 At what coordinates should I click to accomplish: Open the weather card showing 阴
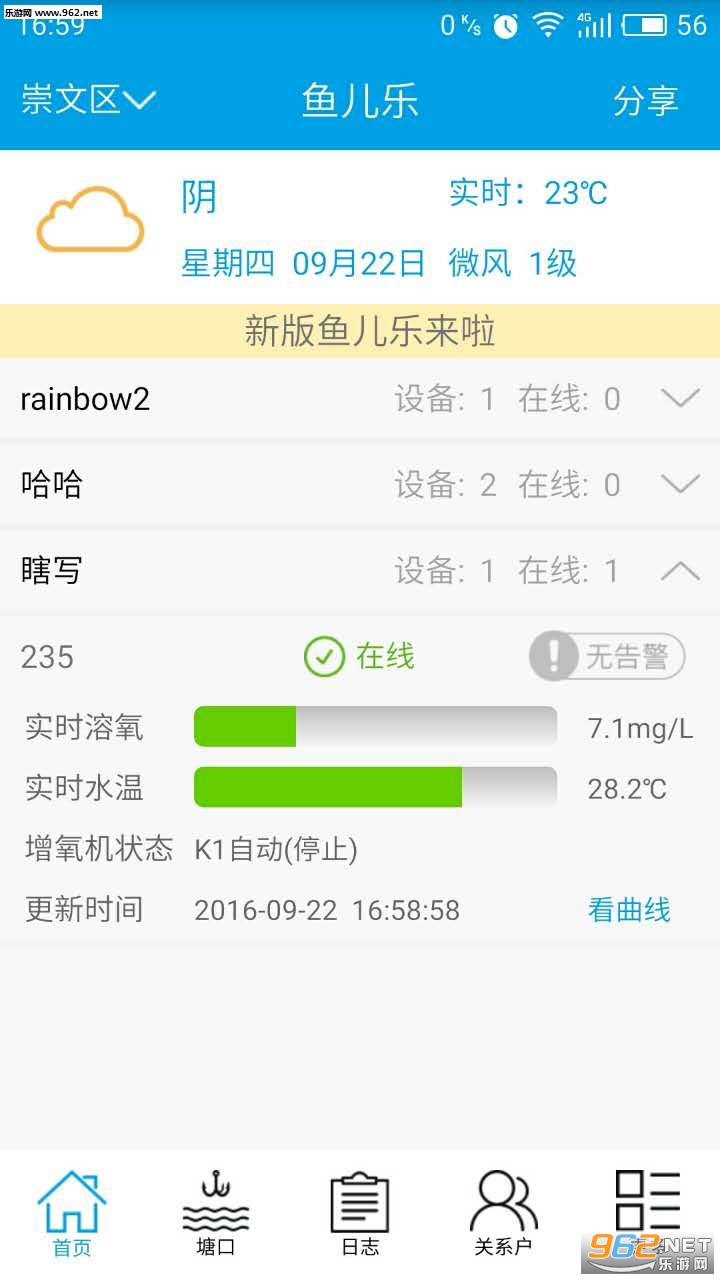click(x=360, y=227)
